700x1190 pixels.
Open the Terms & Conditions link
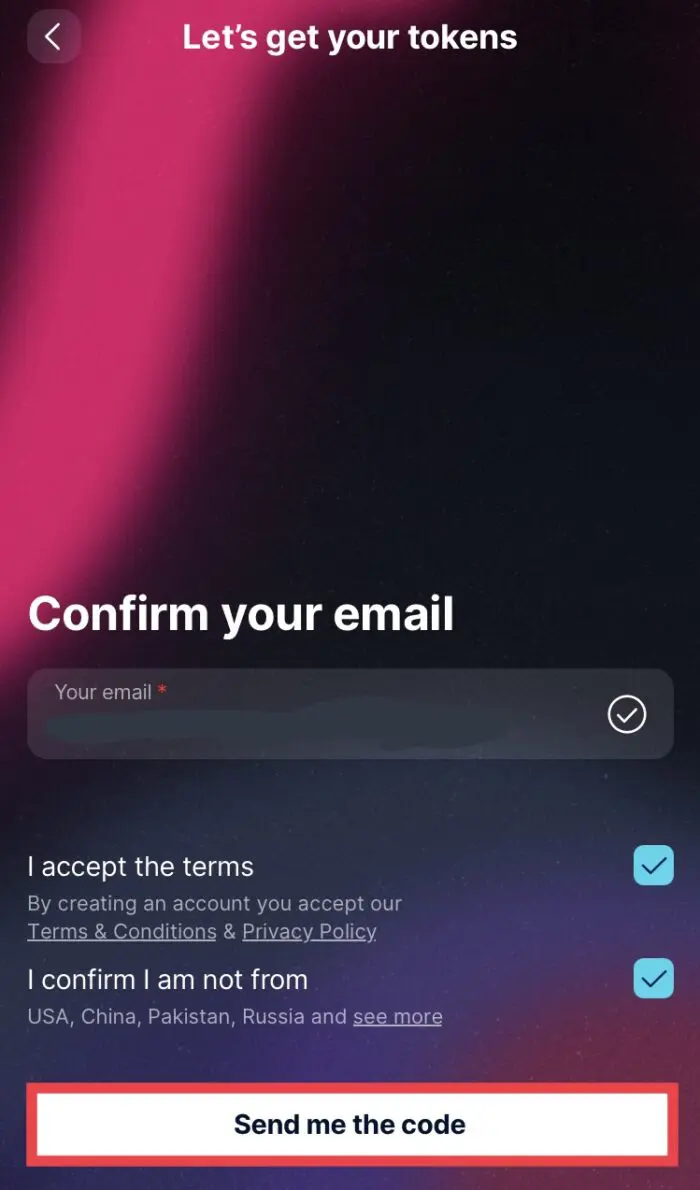tap(122, 931)
